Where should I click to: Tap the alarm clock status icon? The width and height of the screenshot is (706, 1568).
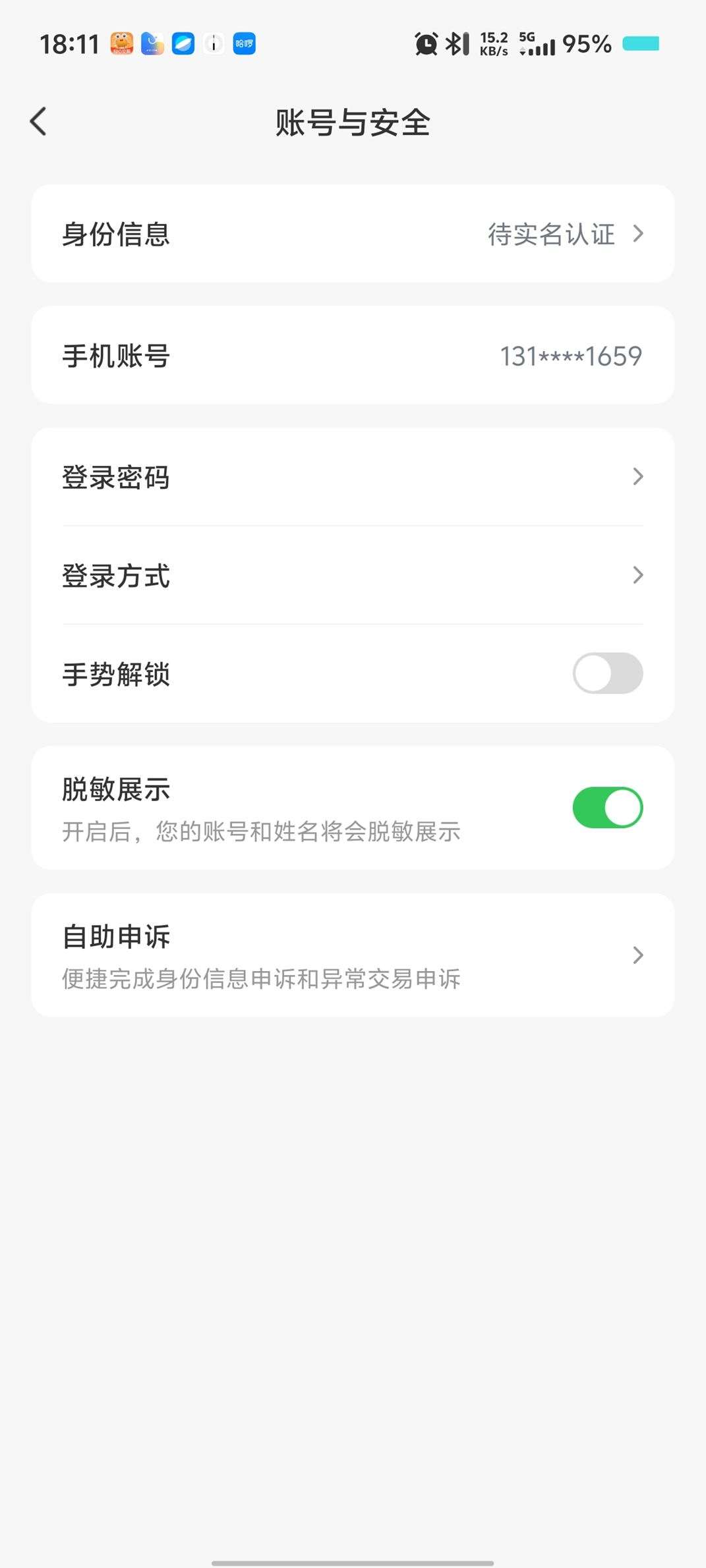[425, 43]
